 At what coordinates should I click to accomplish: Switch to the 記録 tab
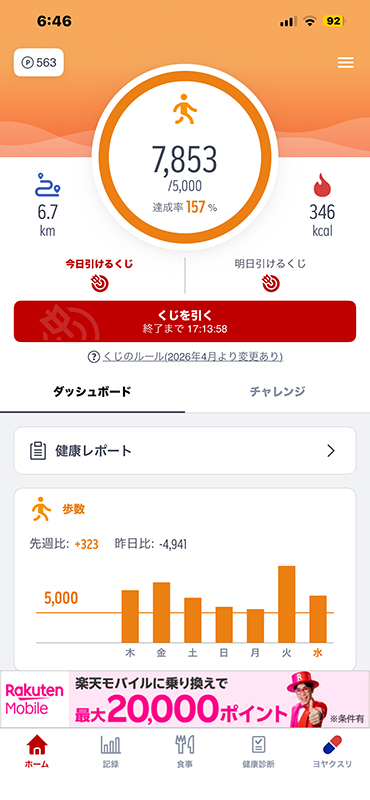coord(111,752)
